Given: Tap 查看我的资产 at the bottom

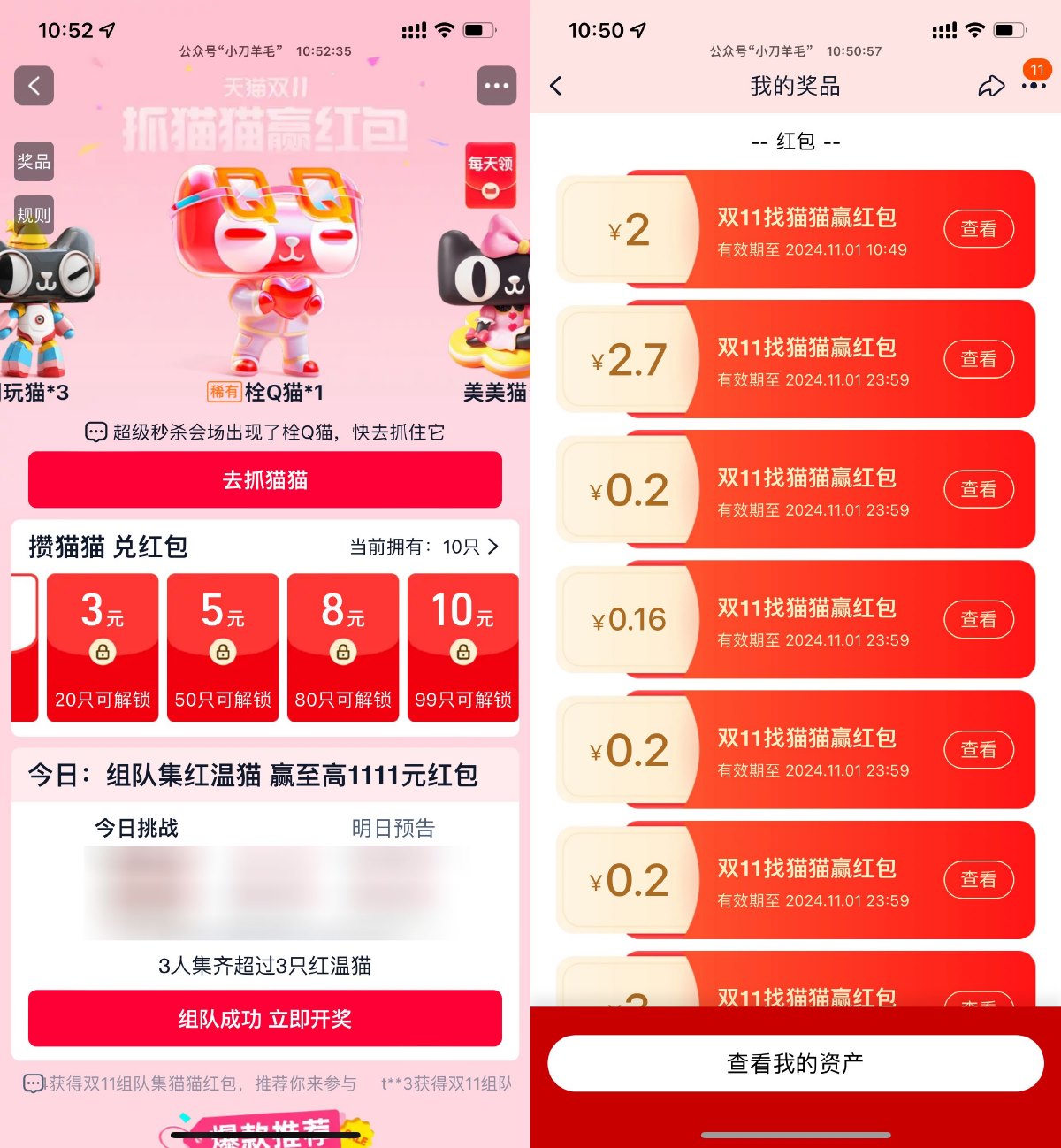Looking at the screenshot, I should click(794, 1063).
